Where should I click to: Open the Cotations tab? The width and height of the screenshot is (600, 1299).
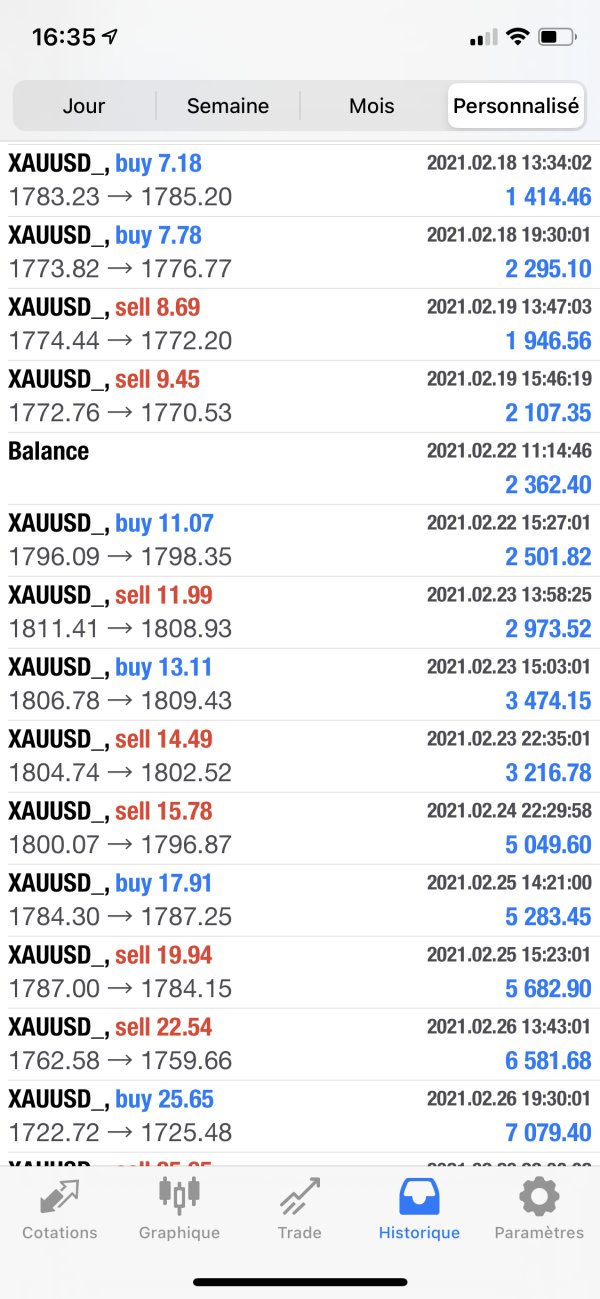(x=60, y=1209)
